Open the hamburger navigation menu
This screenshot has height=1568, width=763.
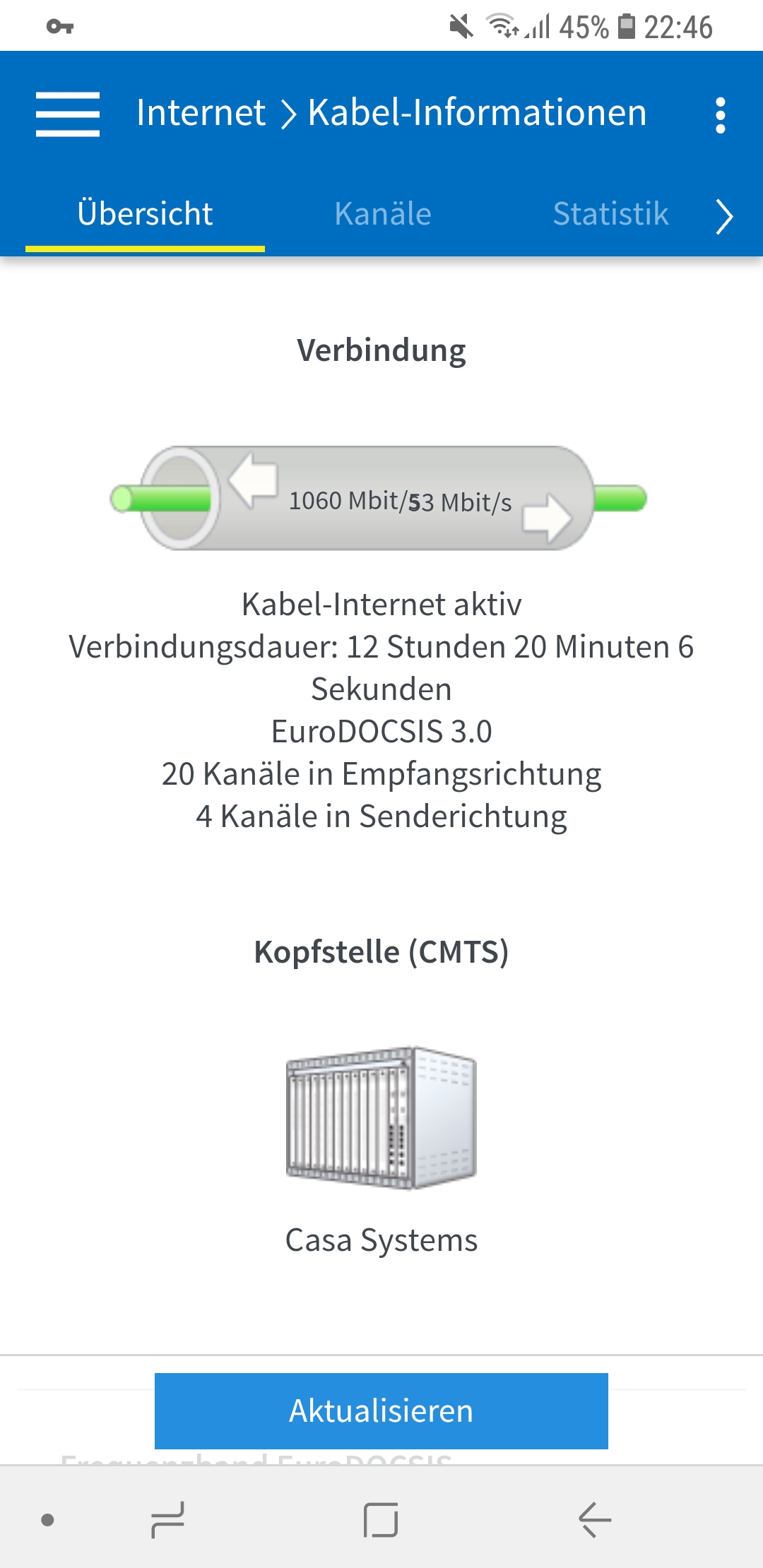68,114
